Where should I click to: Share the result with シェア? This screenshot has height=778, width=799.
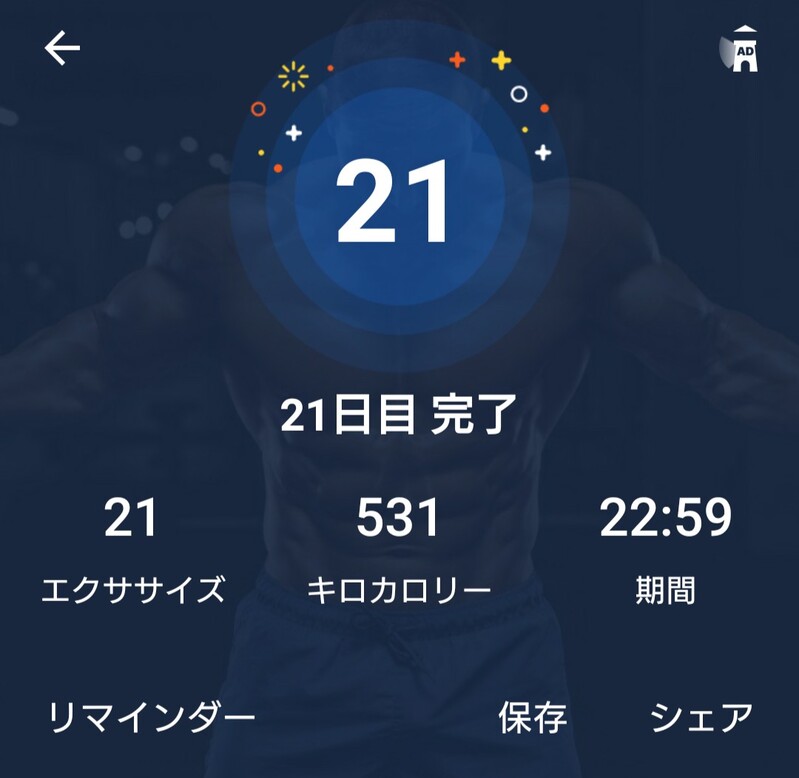701,717
